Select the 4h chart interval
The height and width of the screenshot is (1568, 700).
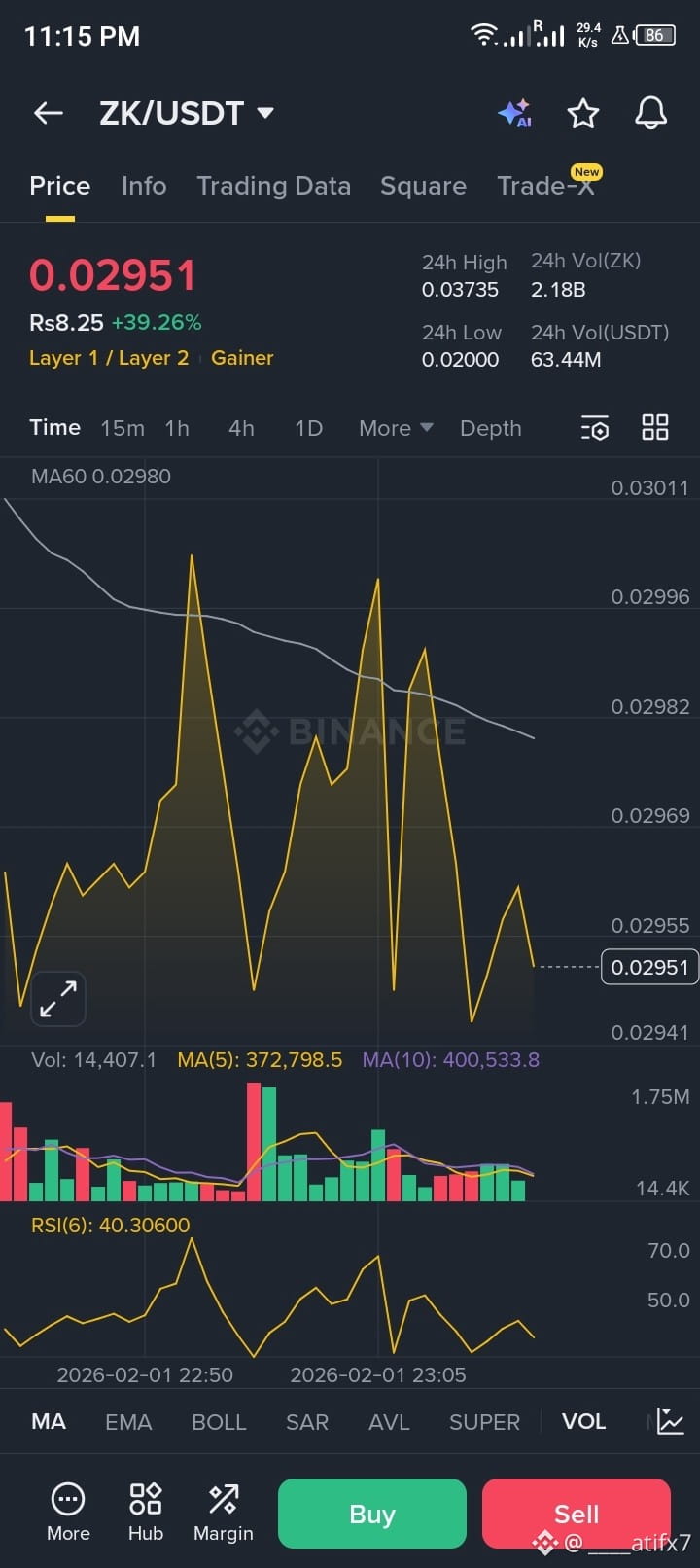[241, 428]
